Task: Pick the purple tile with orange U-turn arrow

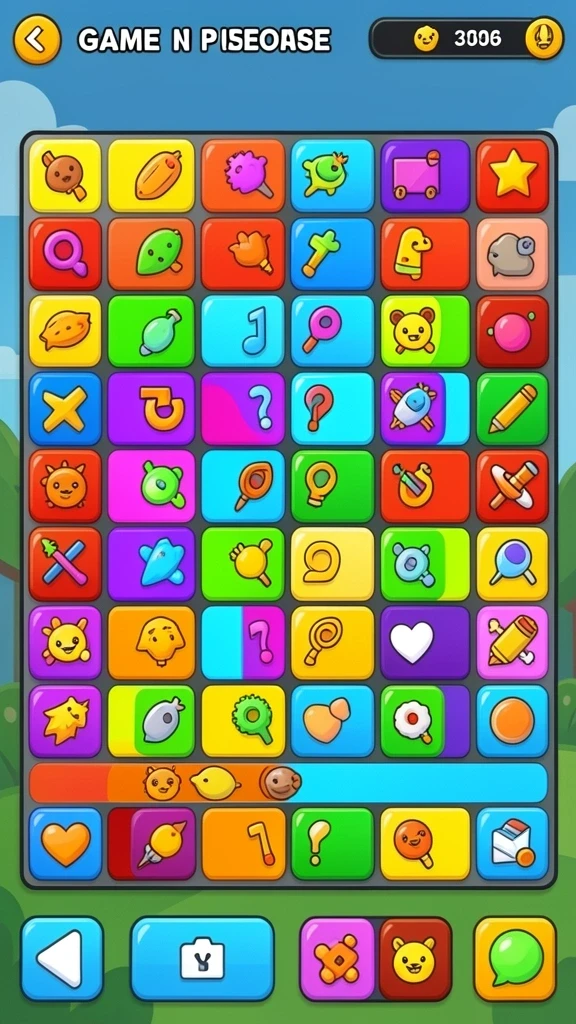Action: (x=151, y=409)
